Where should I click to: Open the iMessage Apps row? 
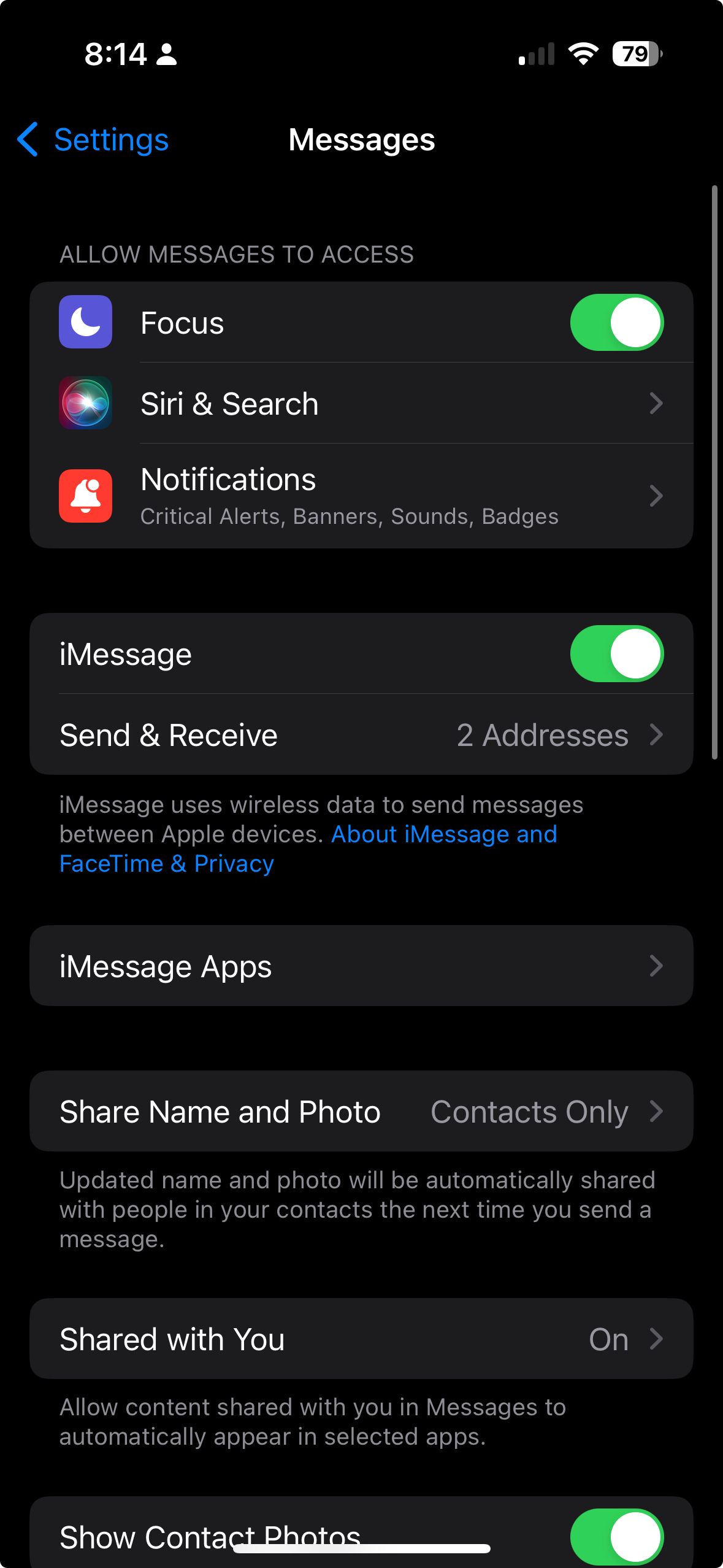coord(362,966)
